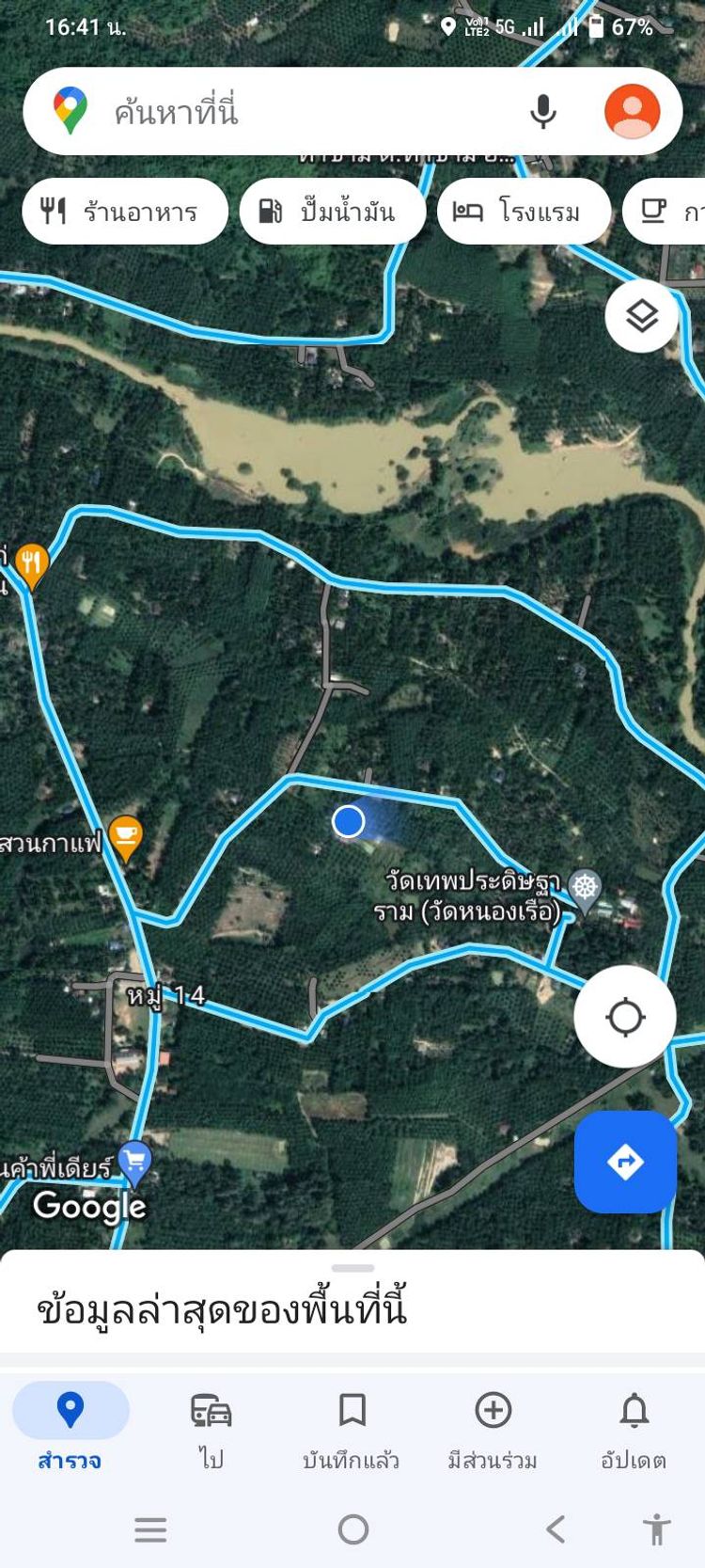Open the account profile avatar

click(x=632, y=112)
